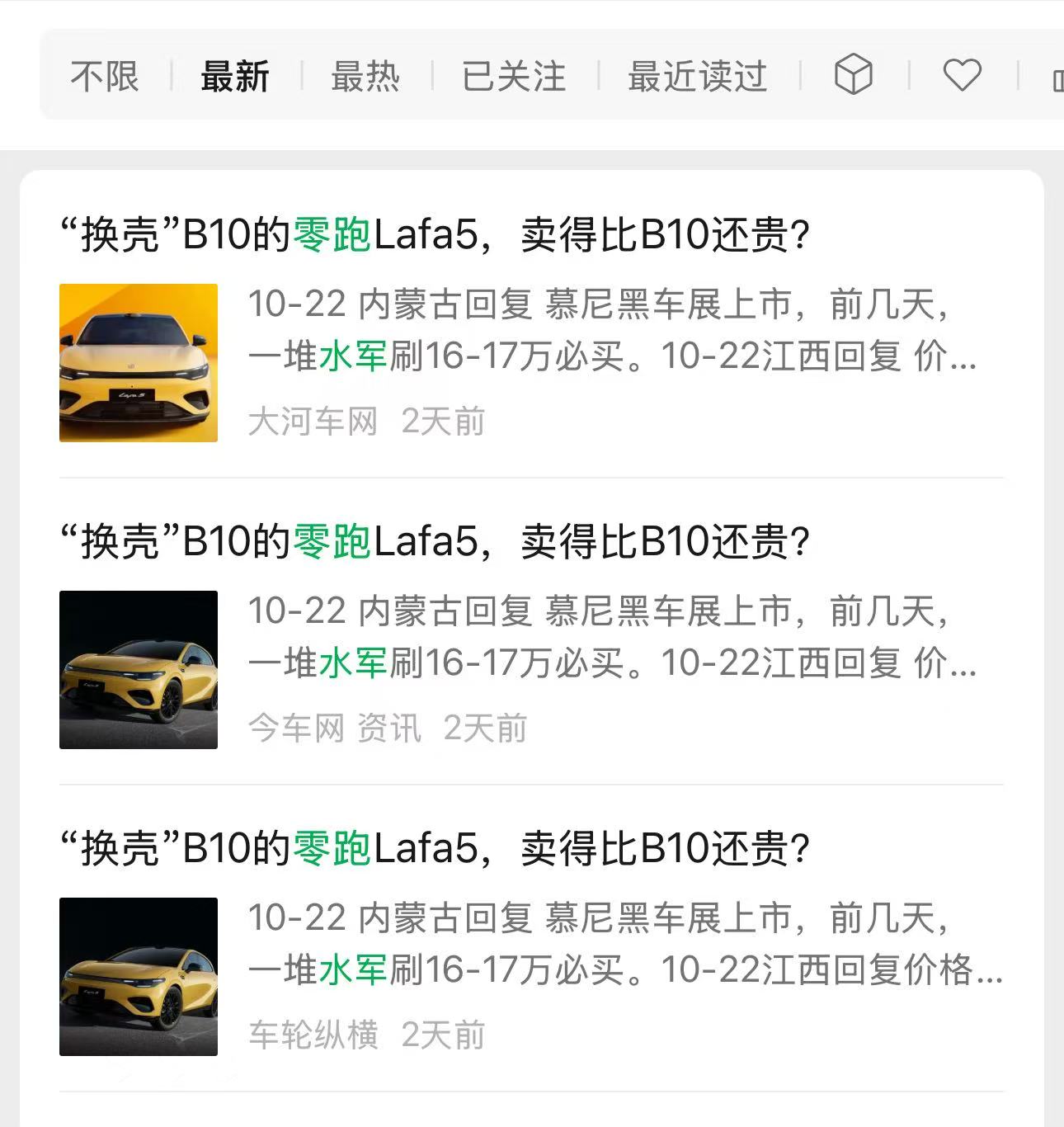Open the Lafa5 article from 今车网 资讯
The image size is (1064, 1127).
(x=435, y=542)
